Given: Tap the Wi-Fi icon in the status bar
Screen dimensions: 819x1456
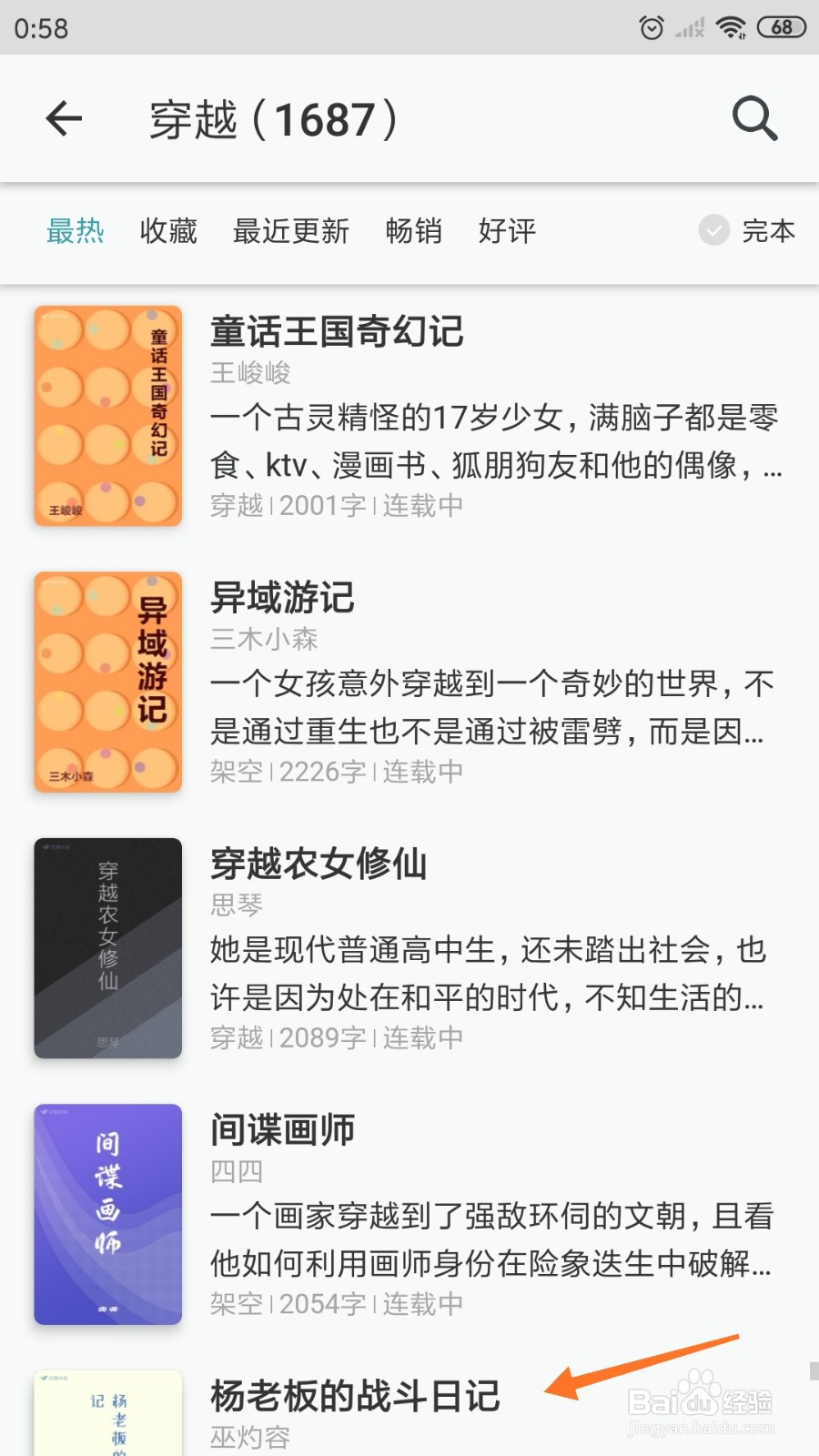Looking at the screenshot, I should pyautogui.click(x=728, y=27).
